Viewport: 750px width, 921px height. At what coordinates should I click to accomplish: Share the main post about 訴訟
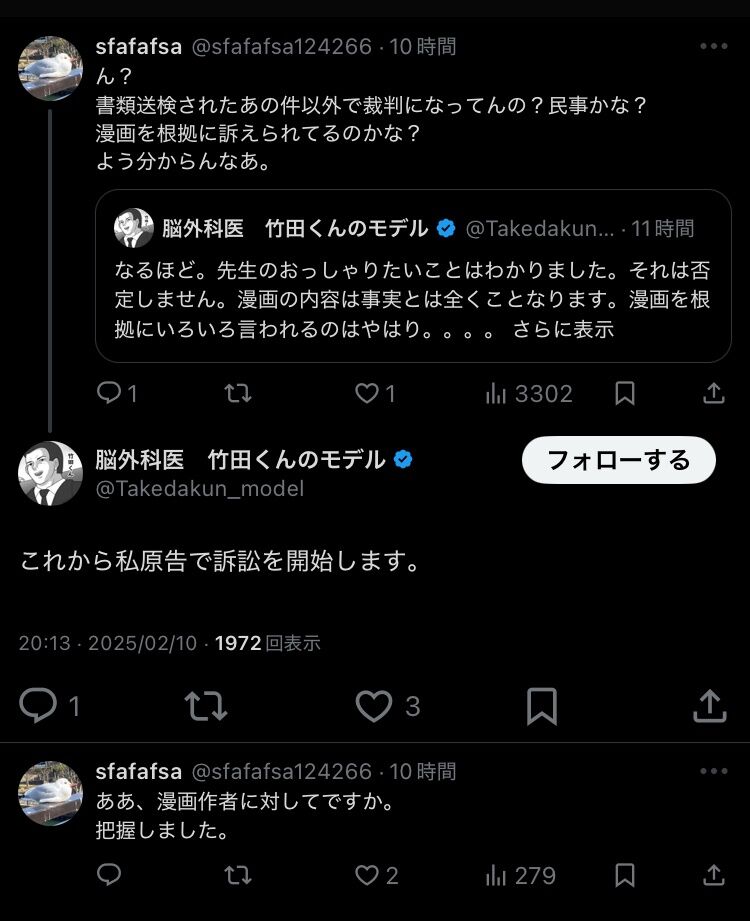coord(709,707)
